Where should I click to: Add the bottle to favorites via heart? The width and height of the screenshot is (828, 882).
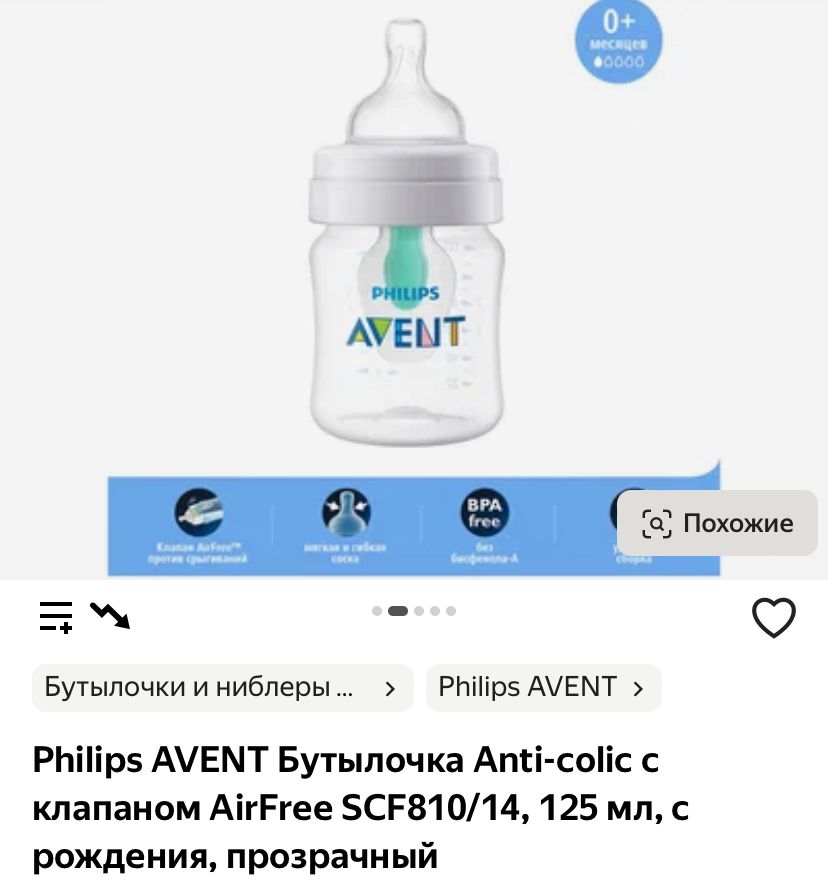(773, 617)
